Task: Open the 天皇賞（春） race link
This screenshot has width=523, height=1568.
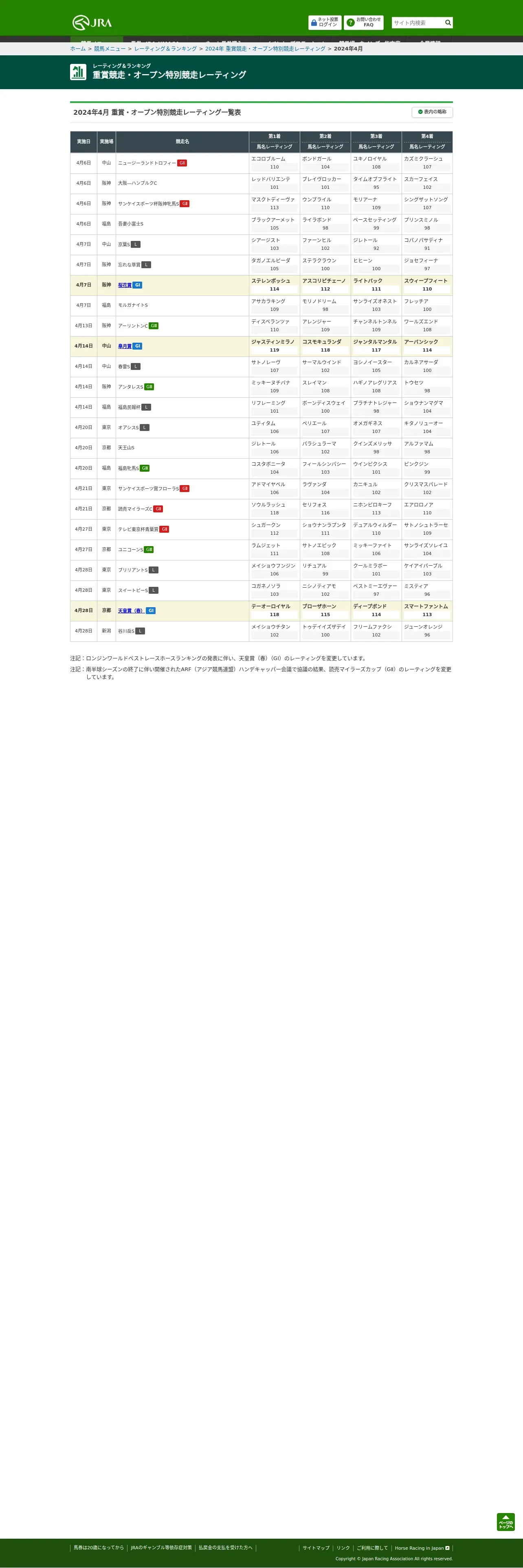Action: tap(131, 610)
